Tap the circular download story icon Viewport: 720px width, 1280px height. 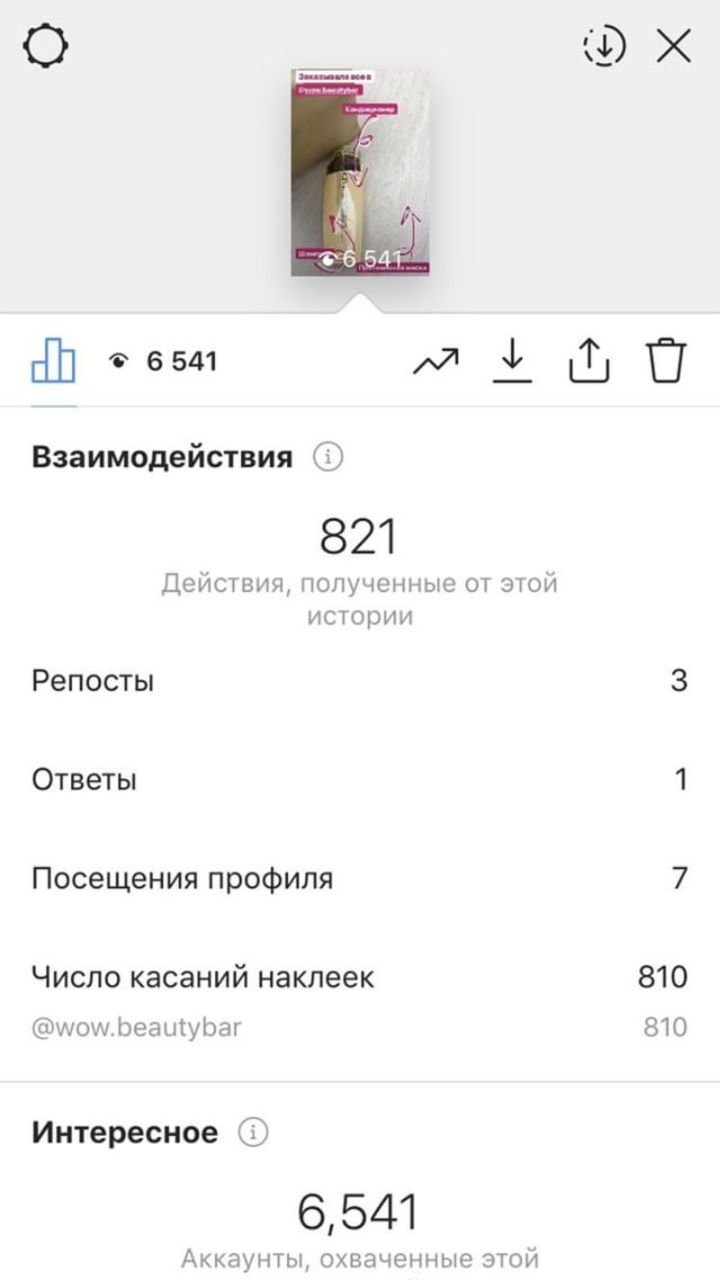pyautogui.click(x=604, y=46)
